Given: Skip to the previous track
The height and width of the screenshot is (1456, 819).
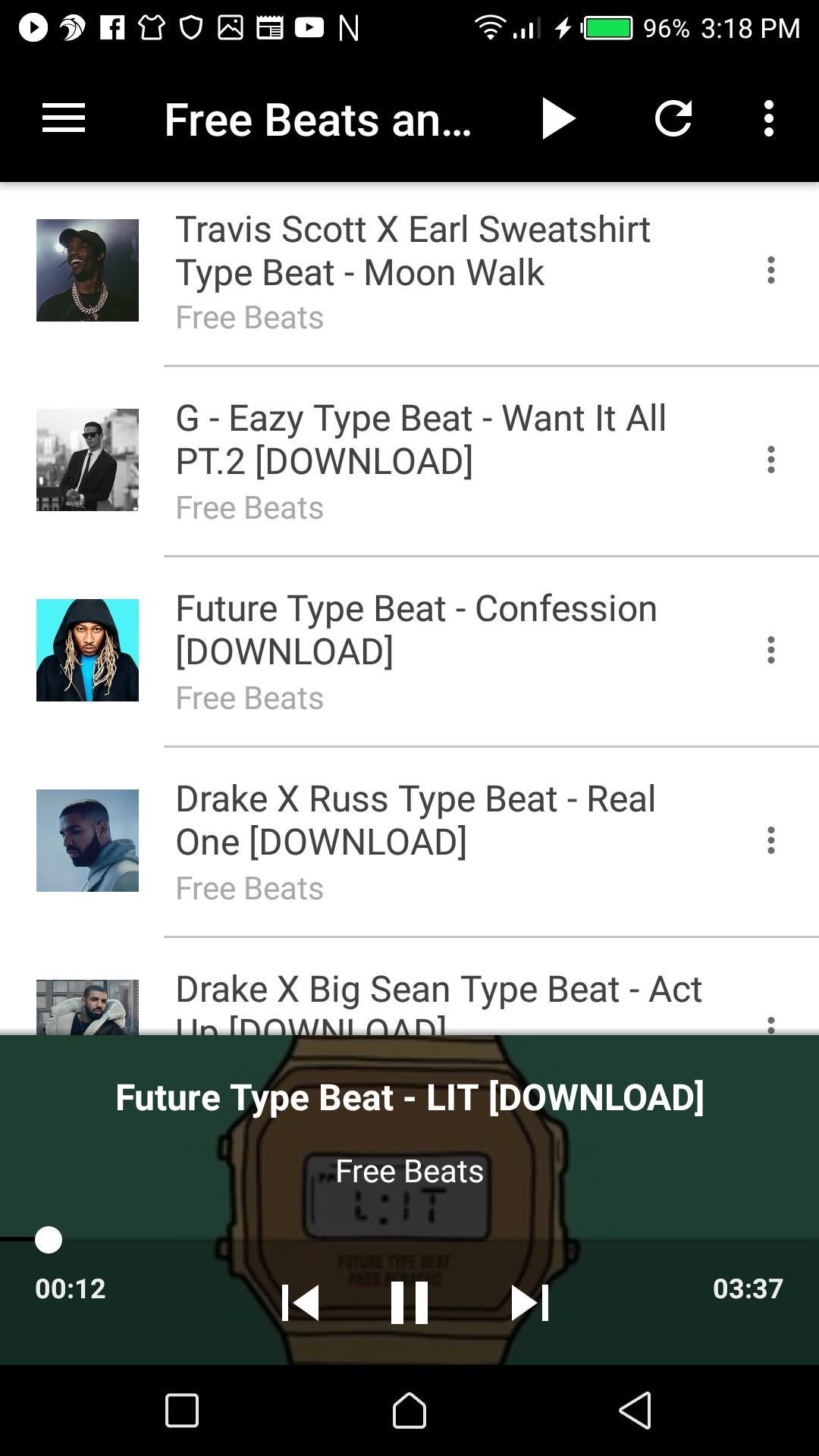Looking at the screenshot, I should pyautogui.click(x=300, y=1303).
